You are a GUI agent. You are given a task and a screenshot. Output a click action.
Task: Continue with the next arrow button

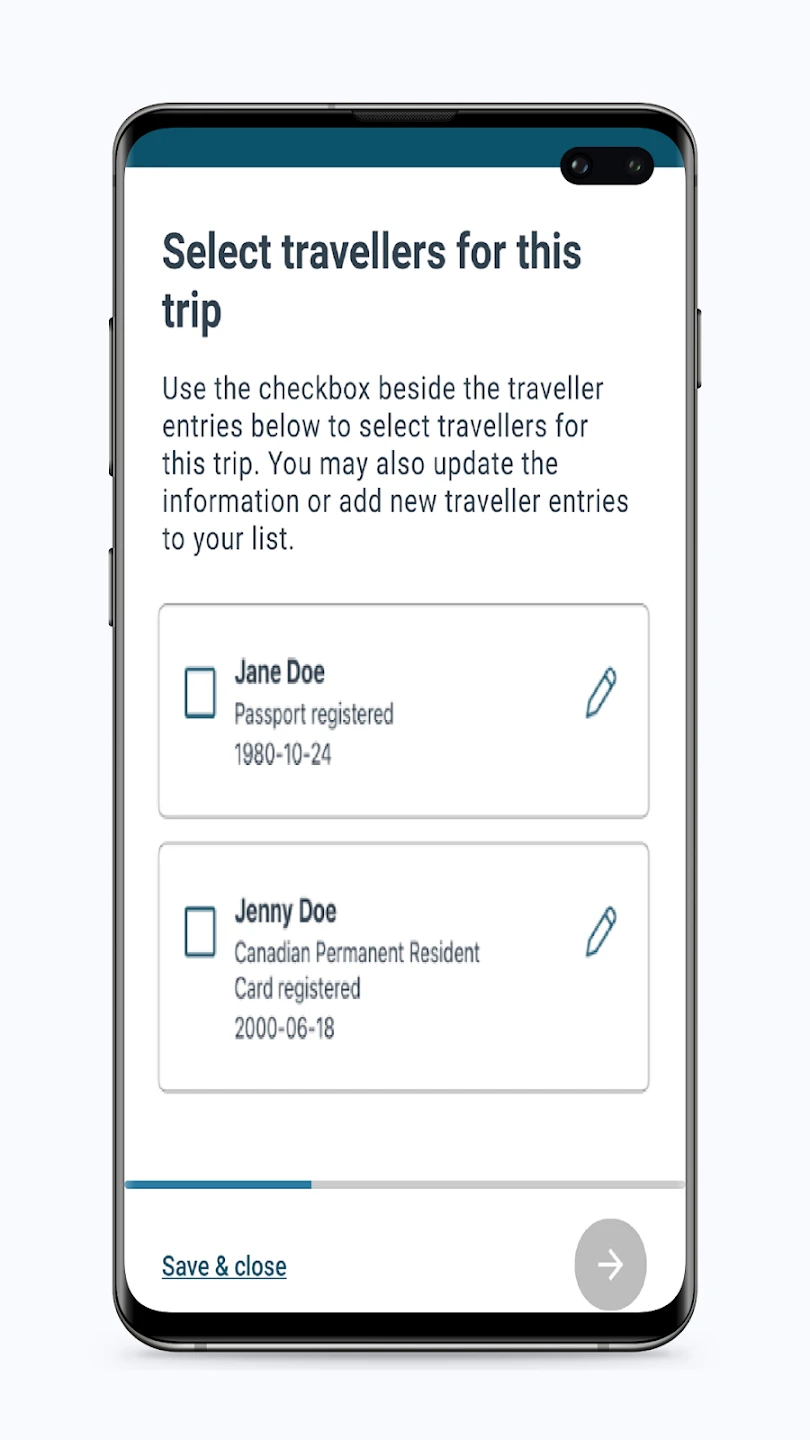coord(610,1264)
